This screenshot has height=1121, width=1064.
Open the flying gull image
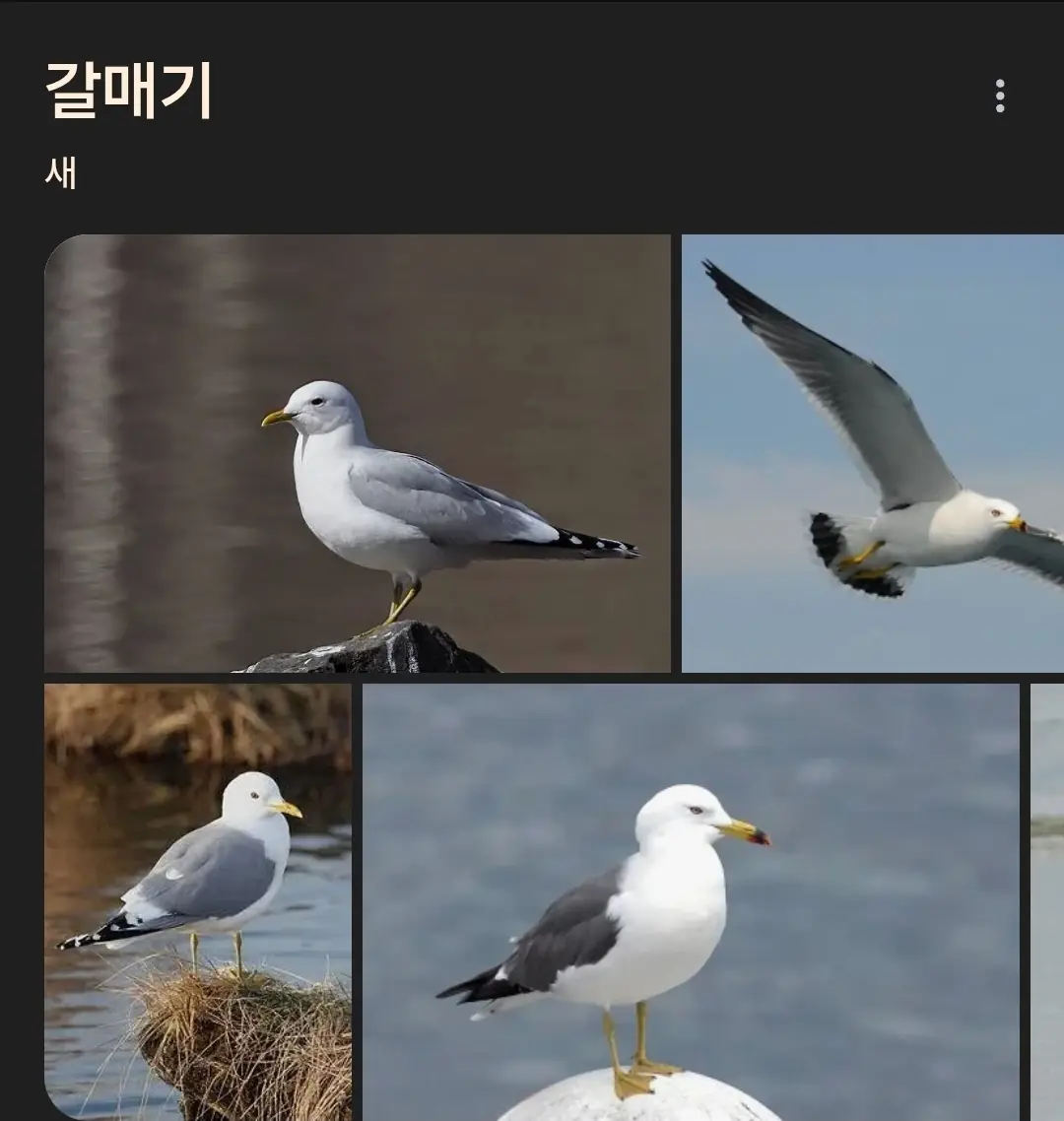pos(873,453)
